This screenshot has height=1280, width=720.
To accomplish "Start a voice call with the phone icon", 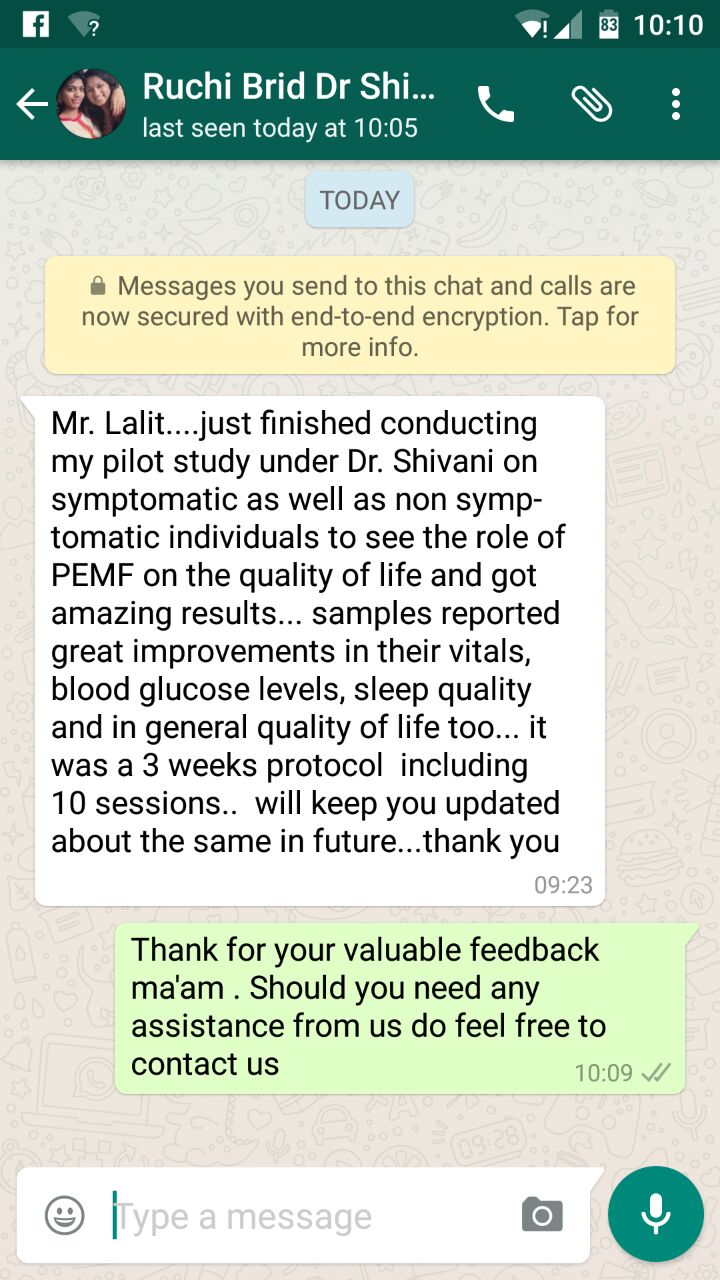I will 496,104.
